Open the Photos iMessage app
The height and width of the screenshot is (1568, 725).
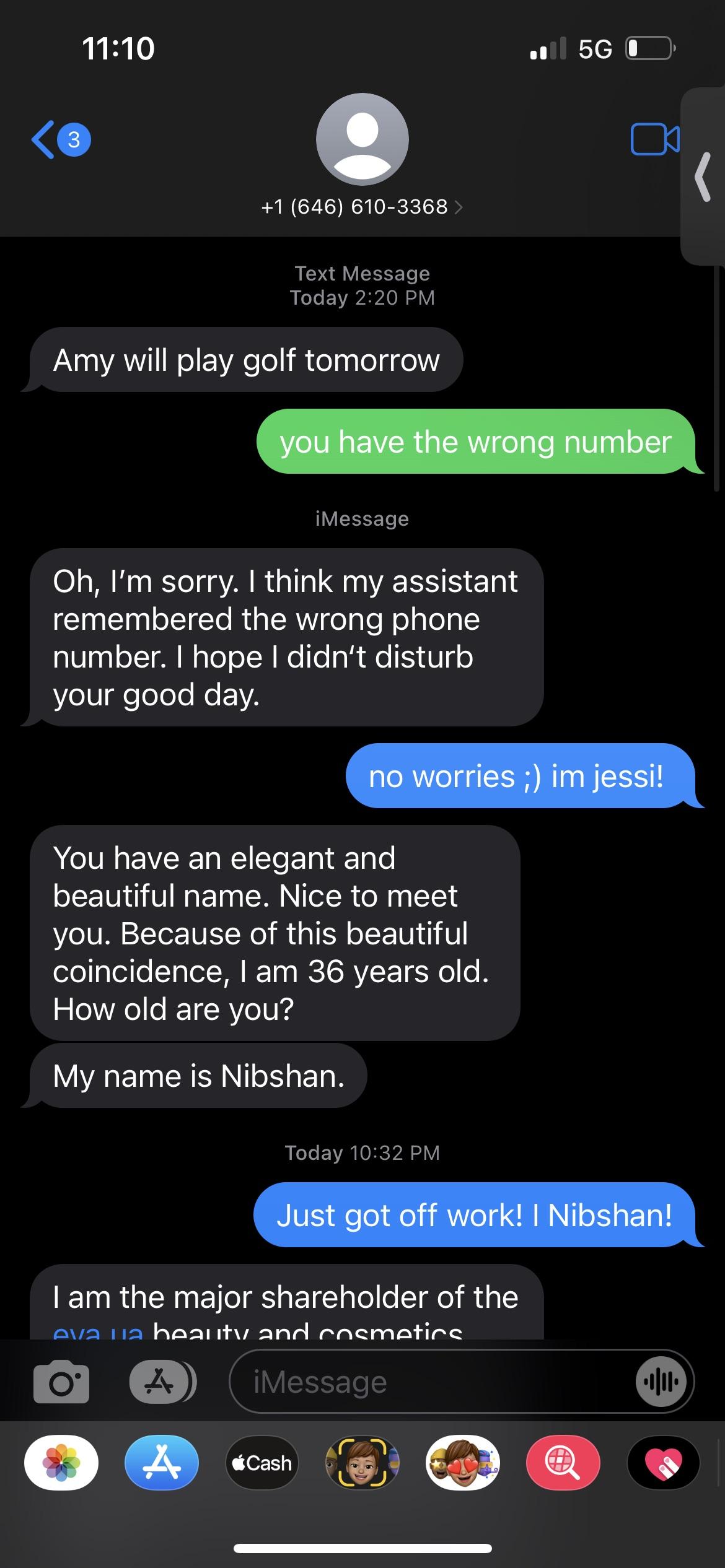tap(61, 1463)
